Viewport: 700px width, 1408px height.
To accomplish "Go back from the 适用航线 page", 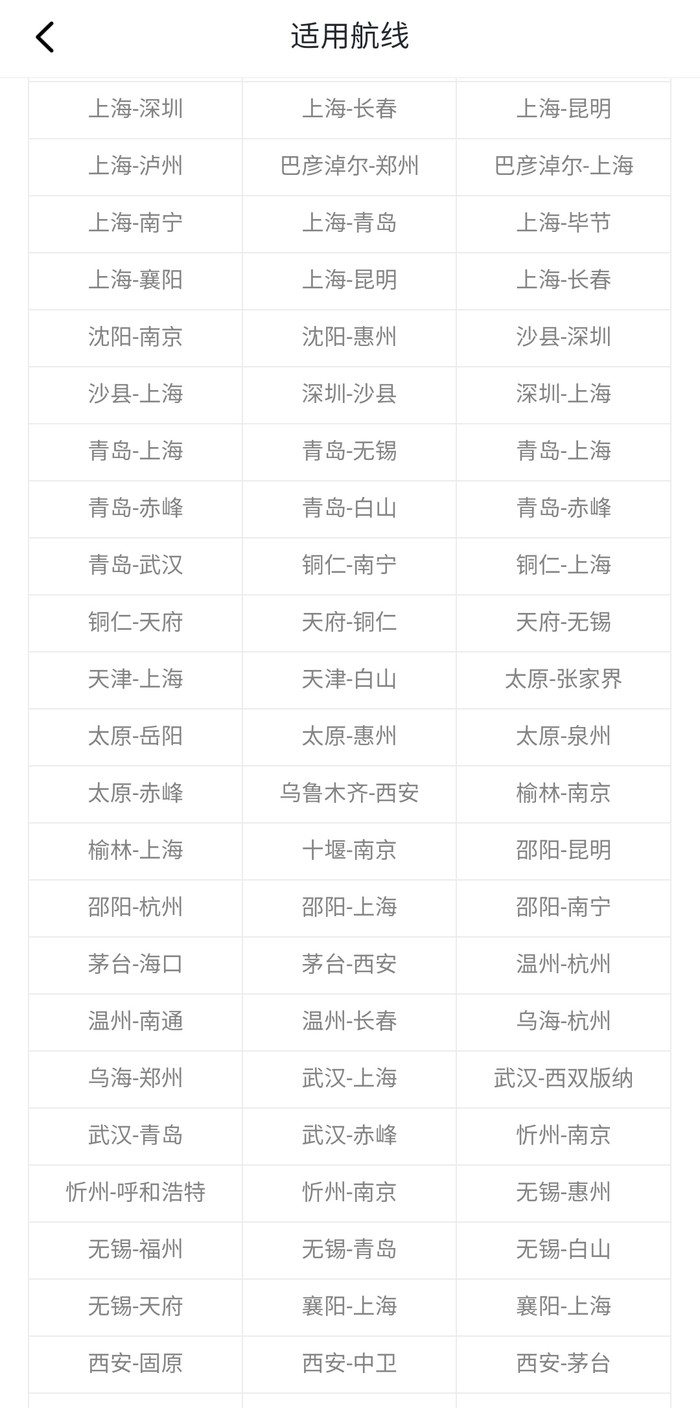I will pos(45,38).
